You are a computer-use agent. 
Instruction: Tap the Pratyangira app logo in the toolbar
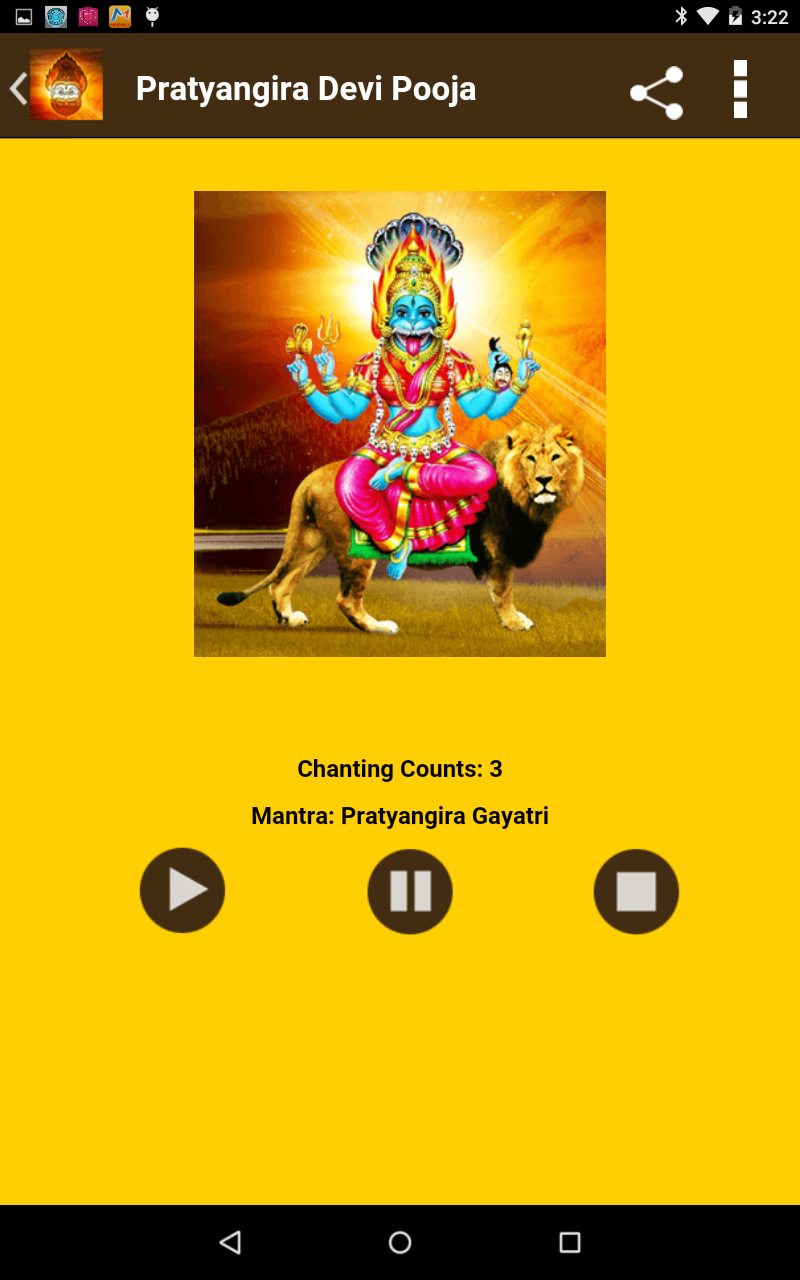click(x=65, y=84)
